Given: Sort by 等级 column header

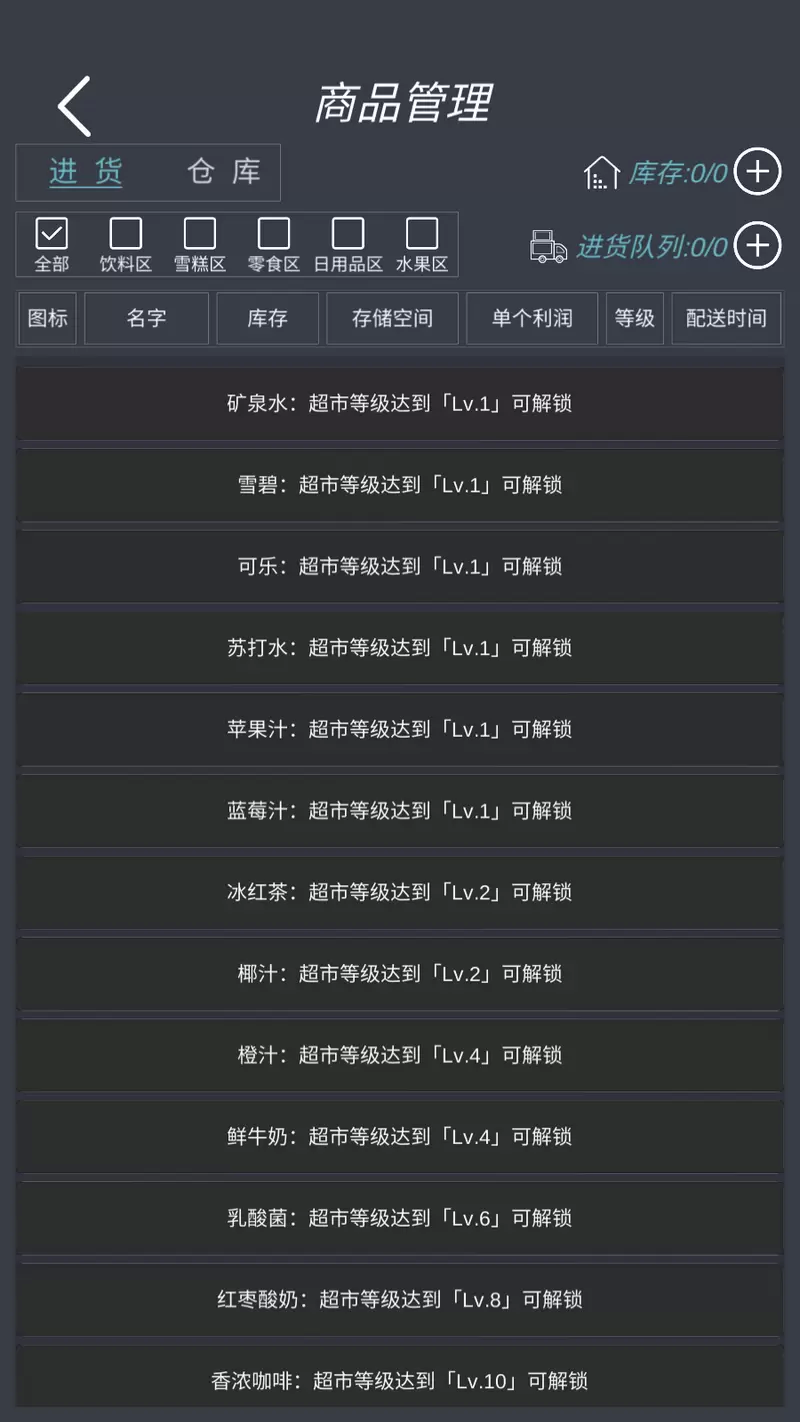Looking at the screenshot, I should point(634,318).
